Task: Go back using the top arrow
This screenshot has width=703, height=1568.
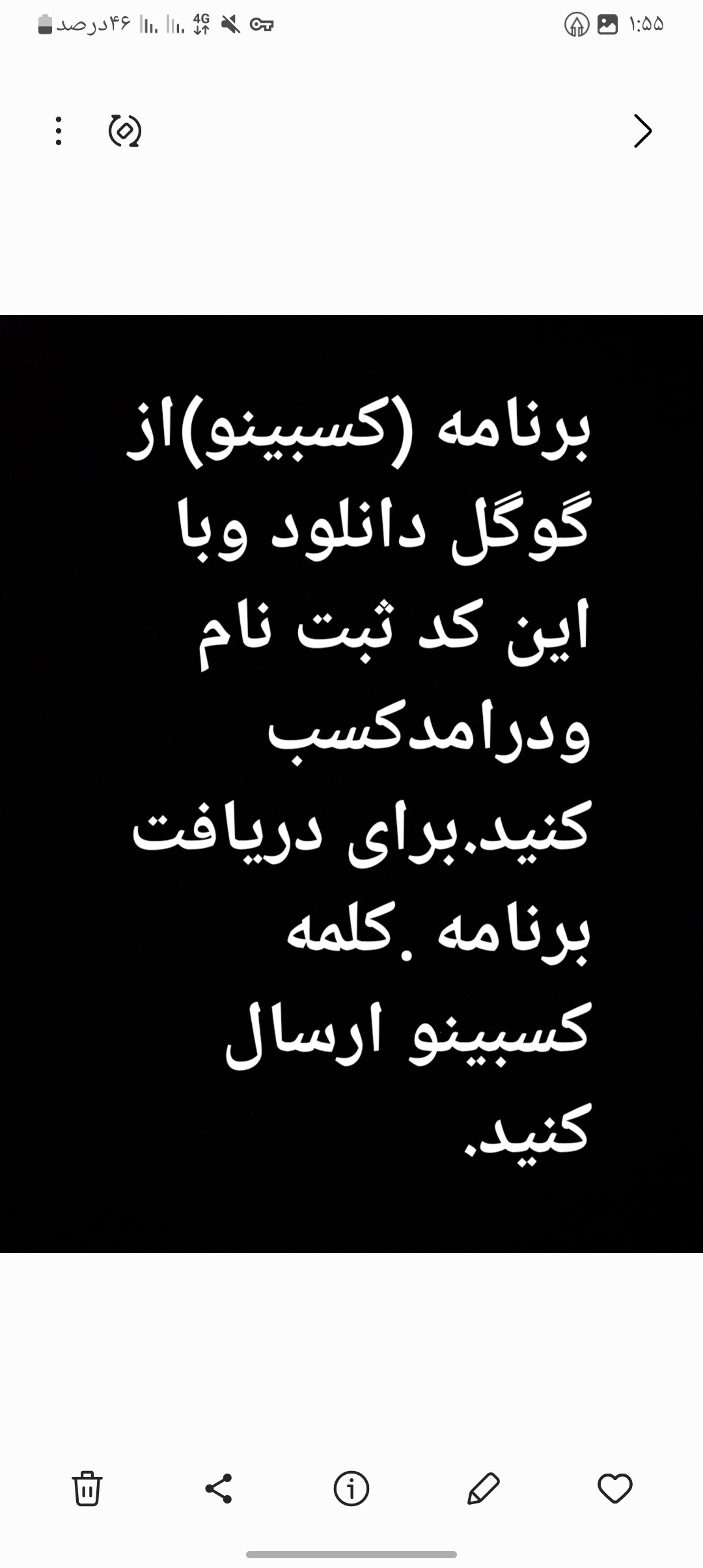Action: point(642,131)
